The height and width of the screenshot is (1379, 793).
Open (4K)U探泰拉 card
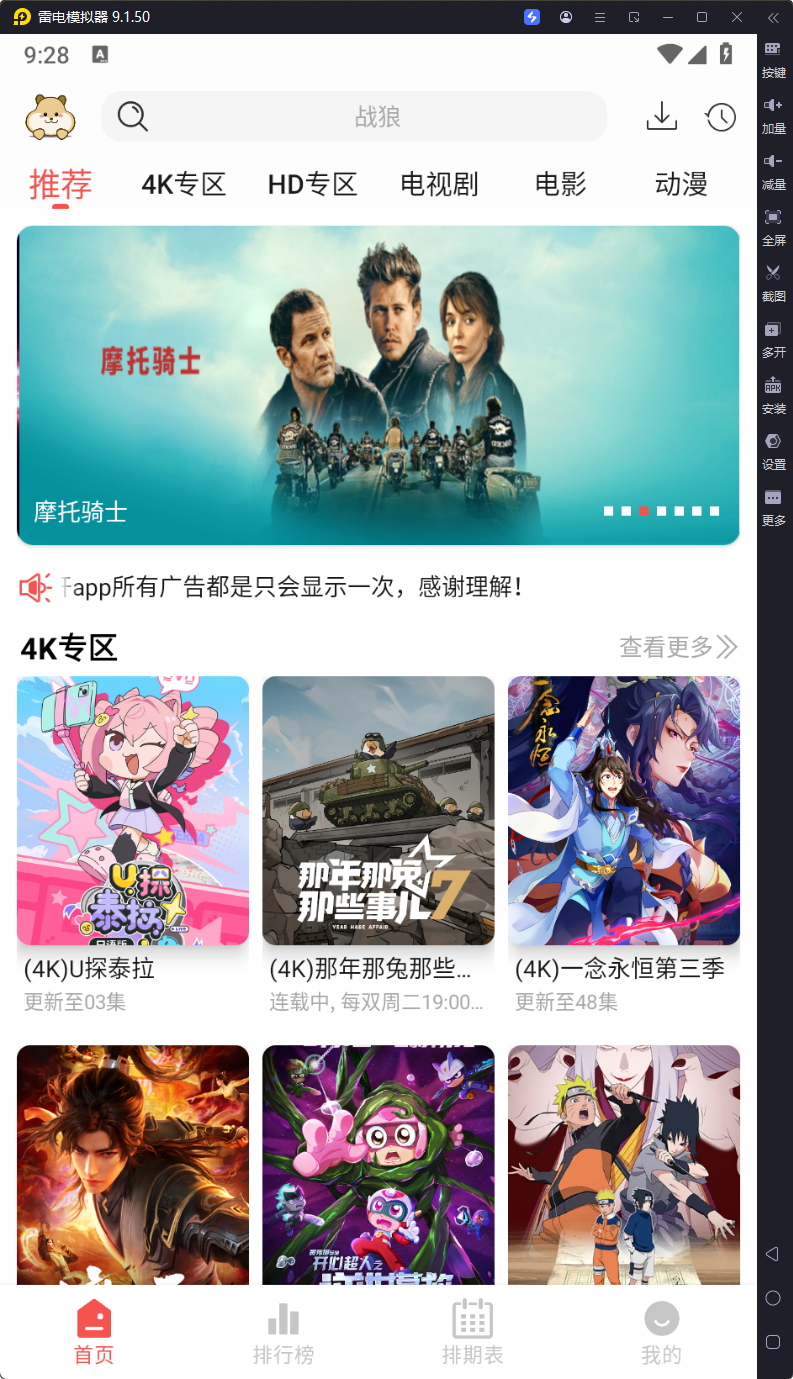click(x=133, y=811)
